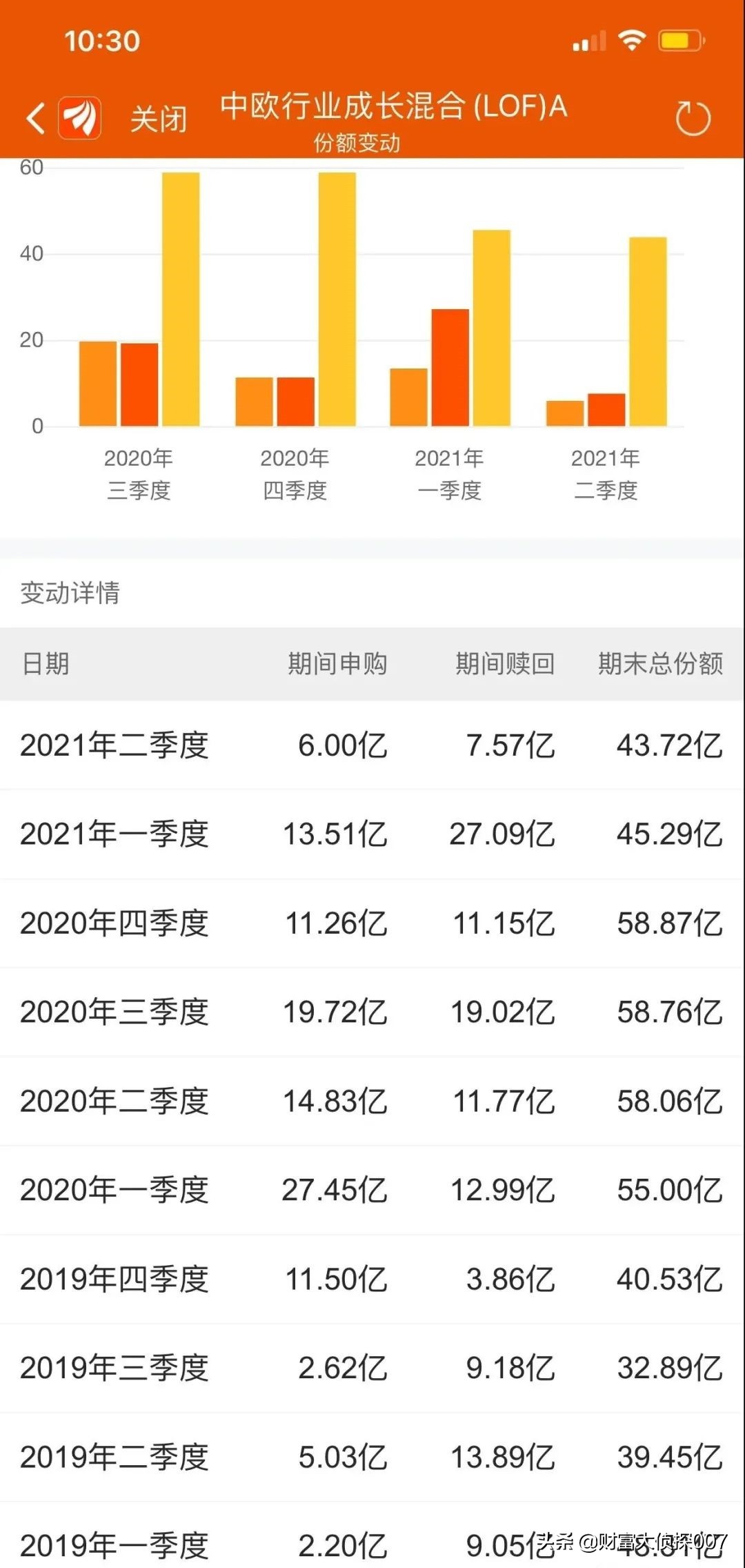
Task: Tap the cellular signal bars icon
Action: [x=588, y=41]
